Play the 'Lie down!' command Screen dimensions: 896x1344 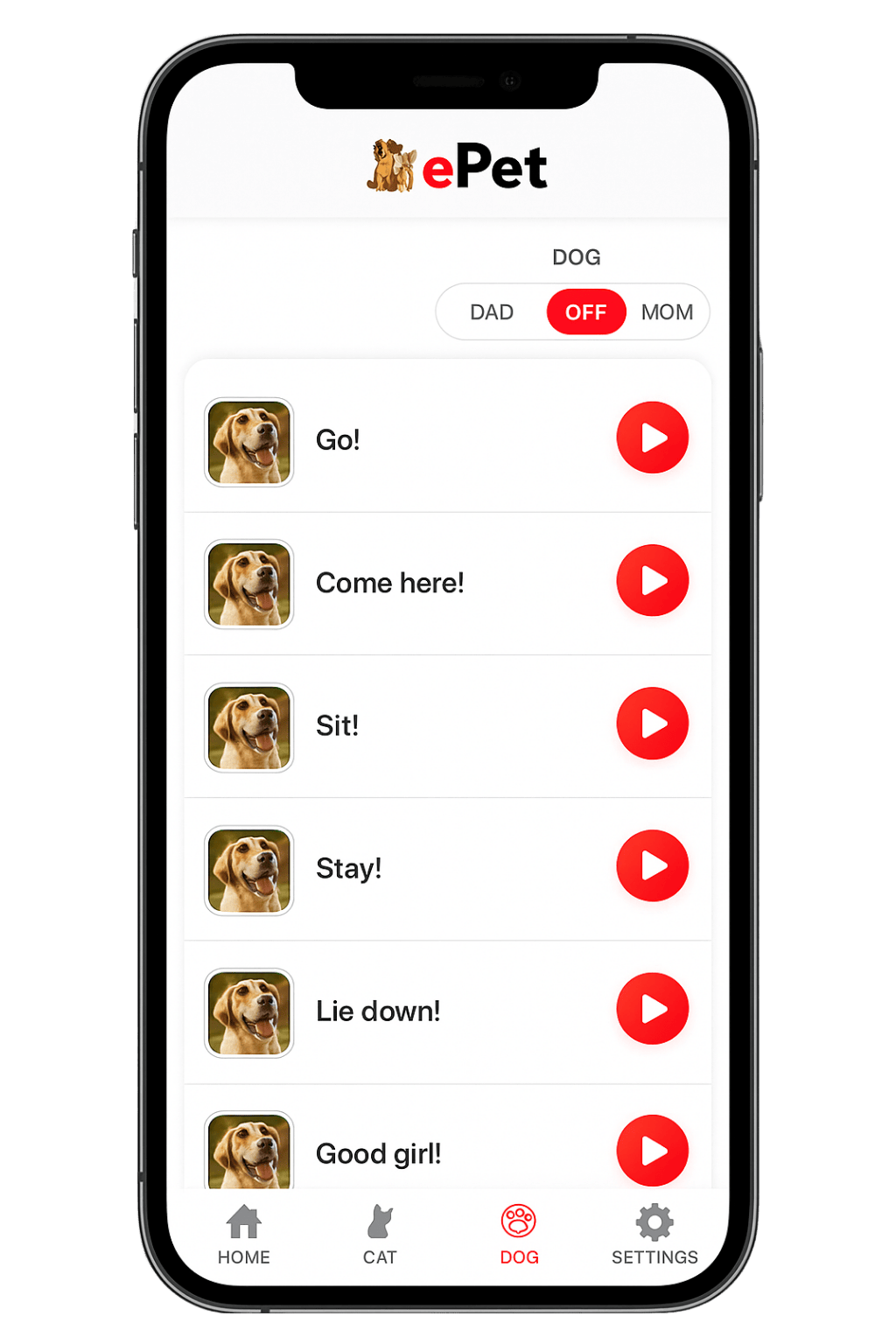(x=652, y=1008)
